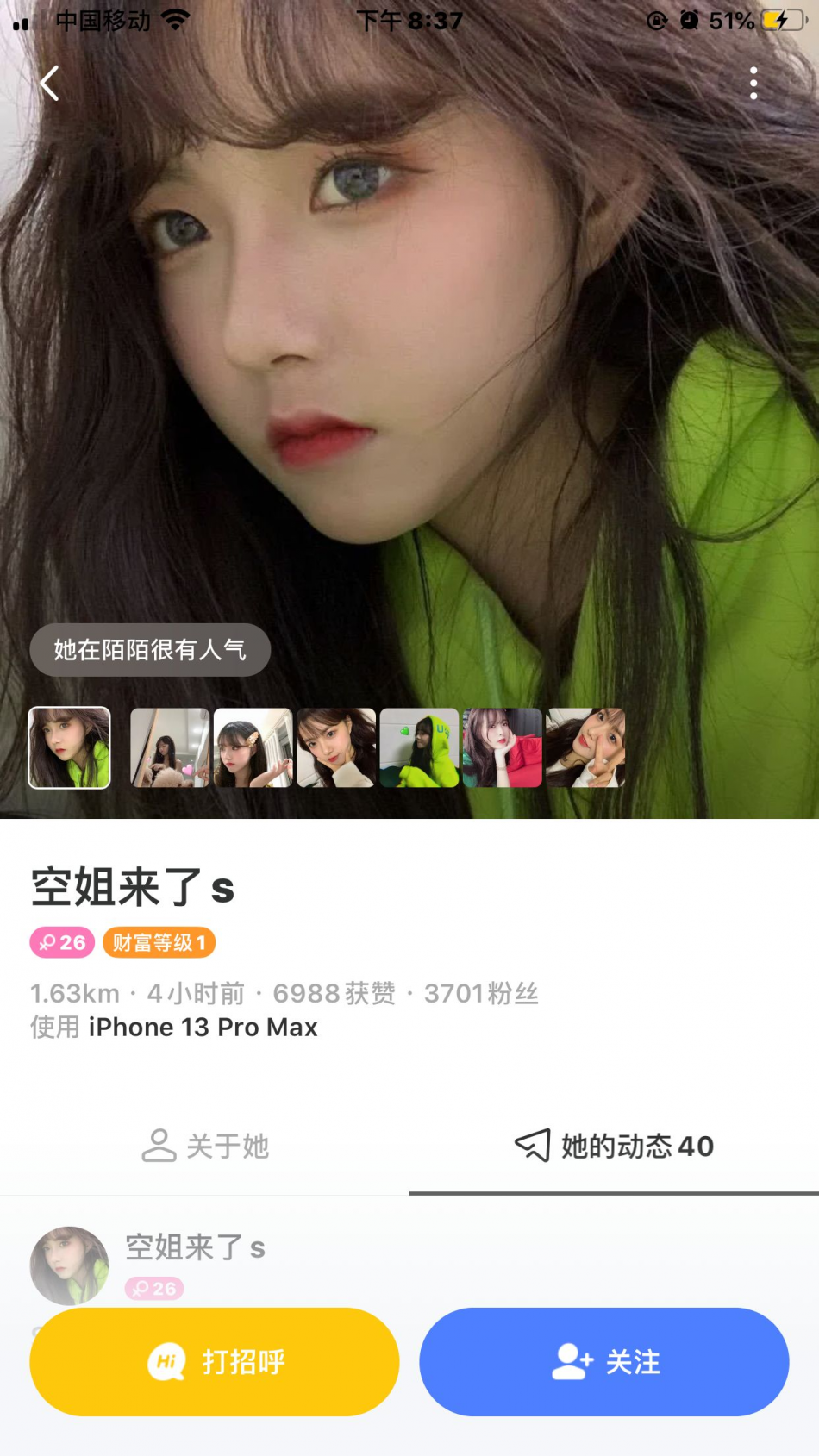Open the 财富等级1 badge
819x1456 pixels.
click(159, 942)
